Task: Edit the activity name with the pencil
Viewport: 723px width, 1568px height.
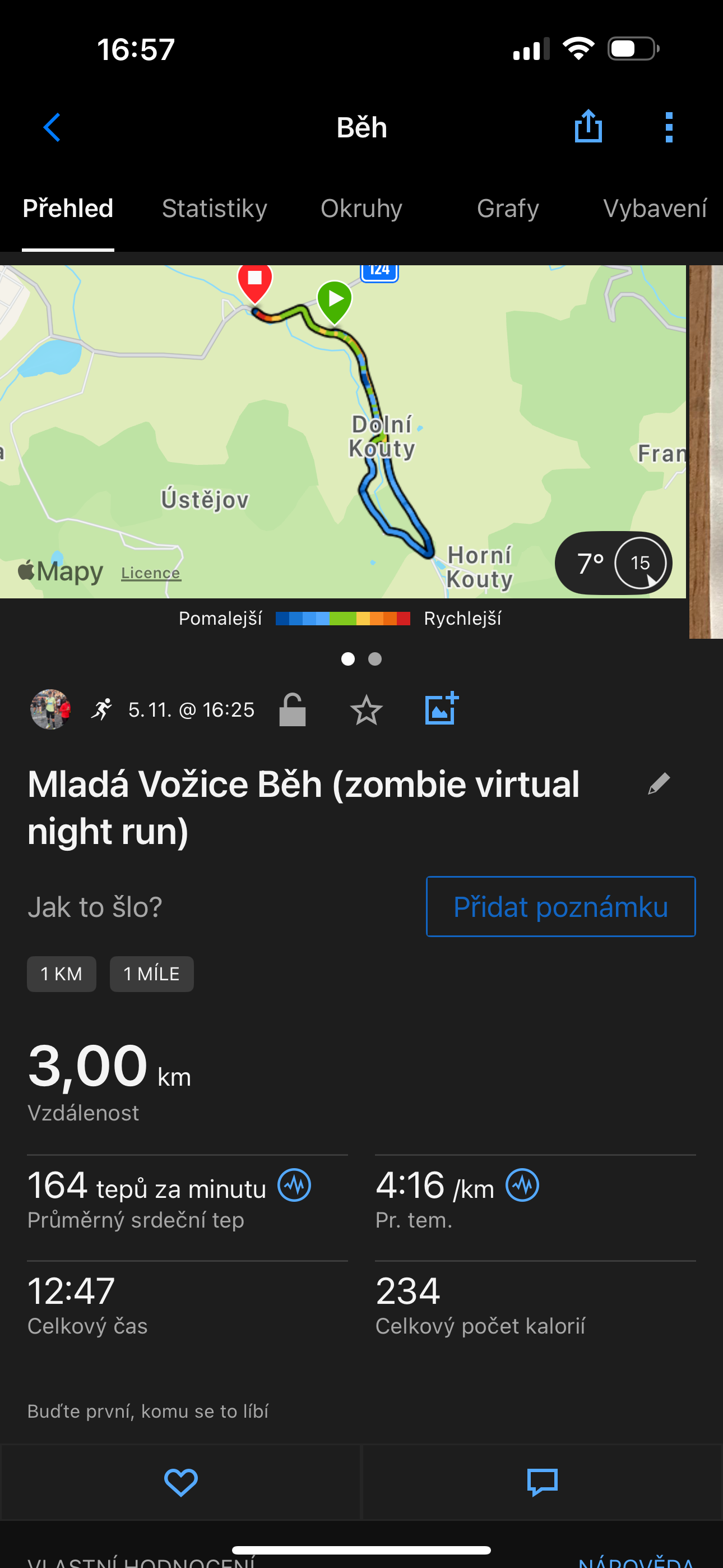Action: (659, 783)
